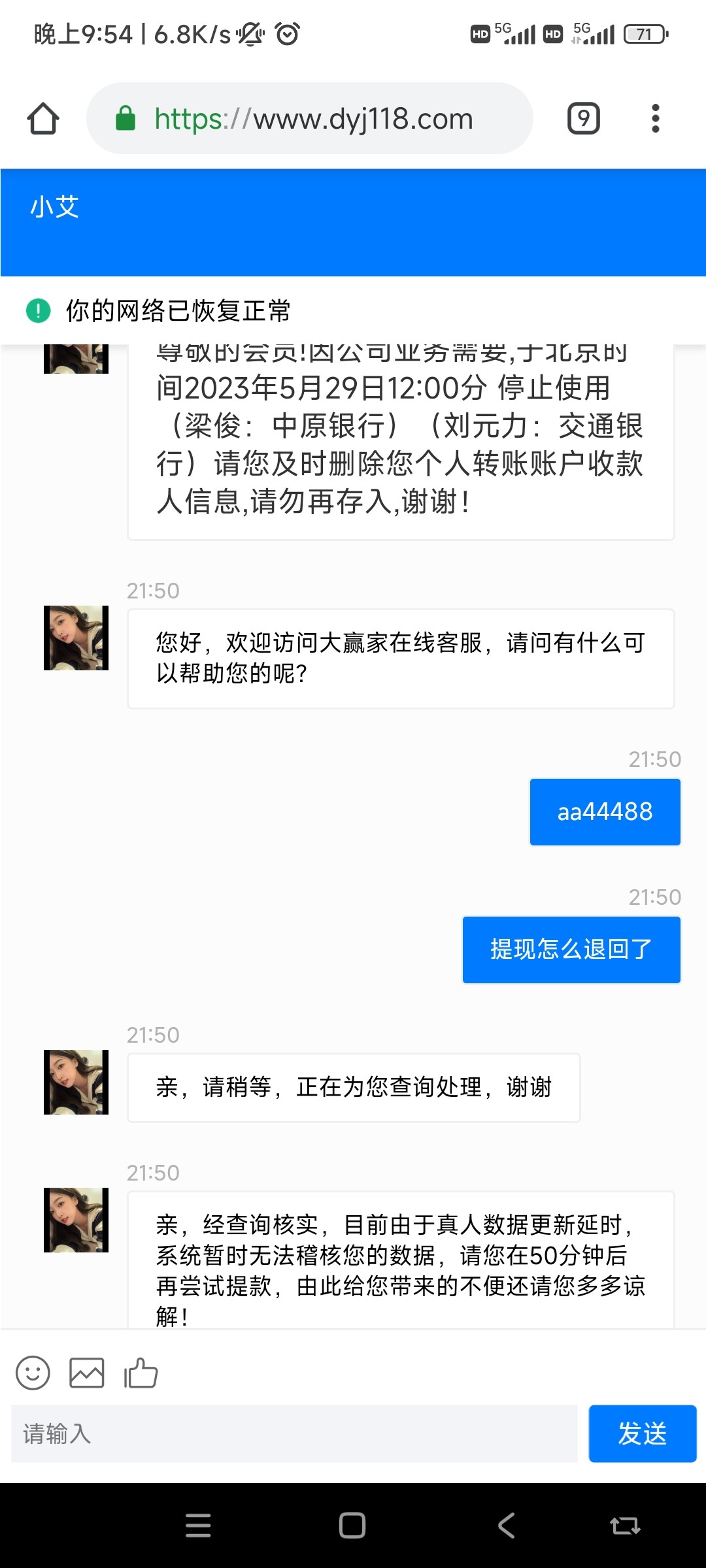706x1568 pixels.
Task: Tap the 发送 send button
Action: (x=642, y=1434)
